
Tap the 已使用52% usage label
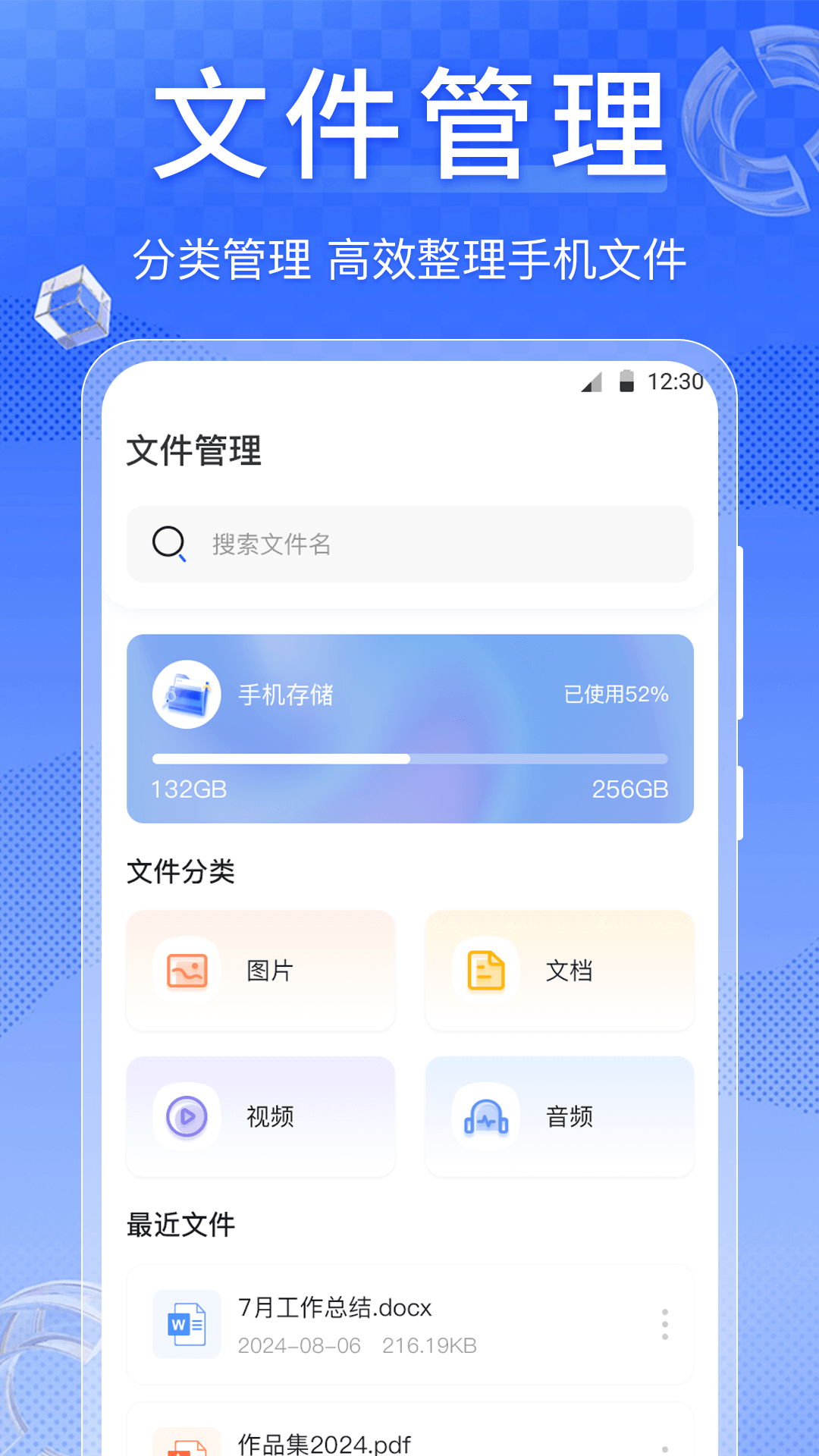pos(616,694)
